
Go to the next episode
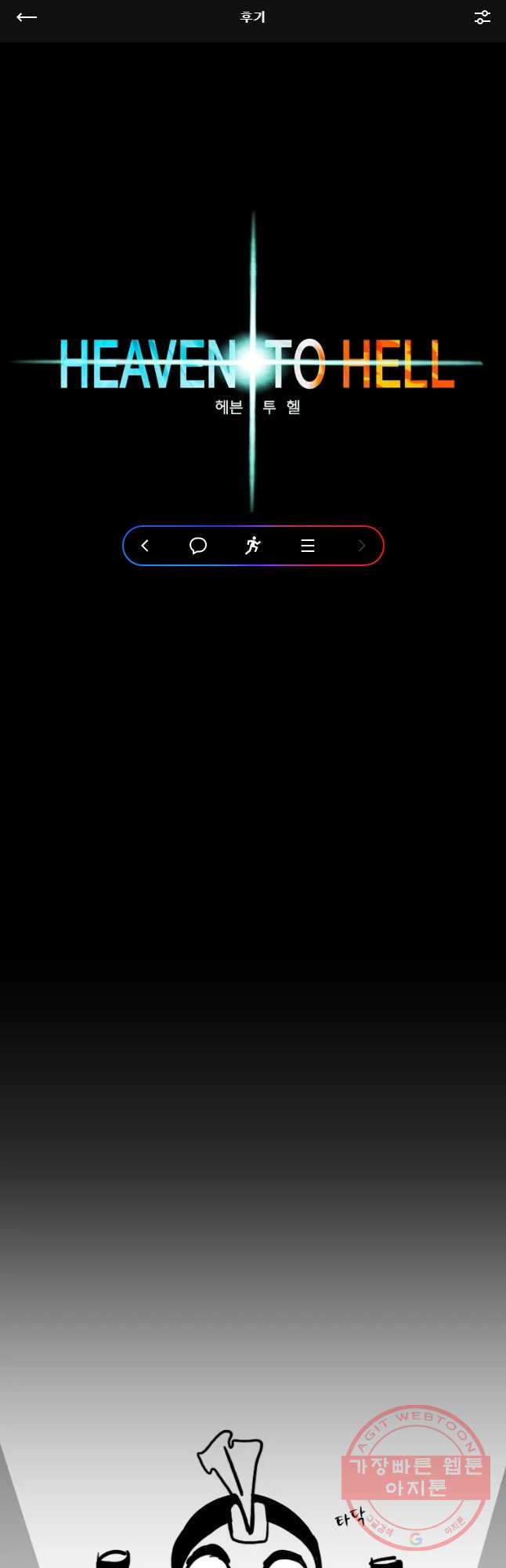(x=361, y=546)
